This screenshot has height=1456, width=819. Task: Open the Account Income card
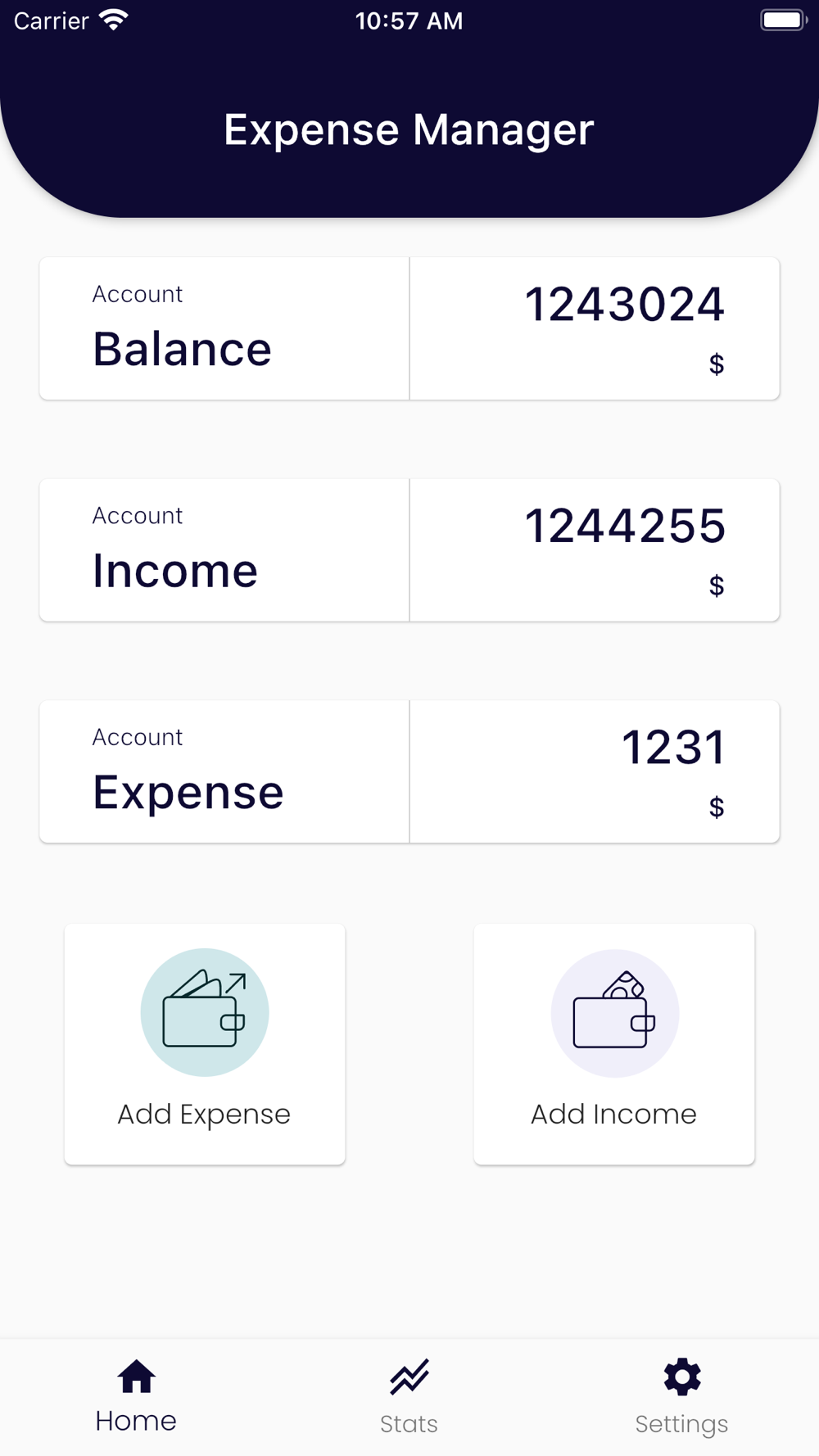409,550
